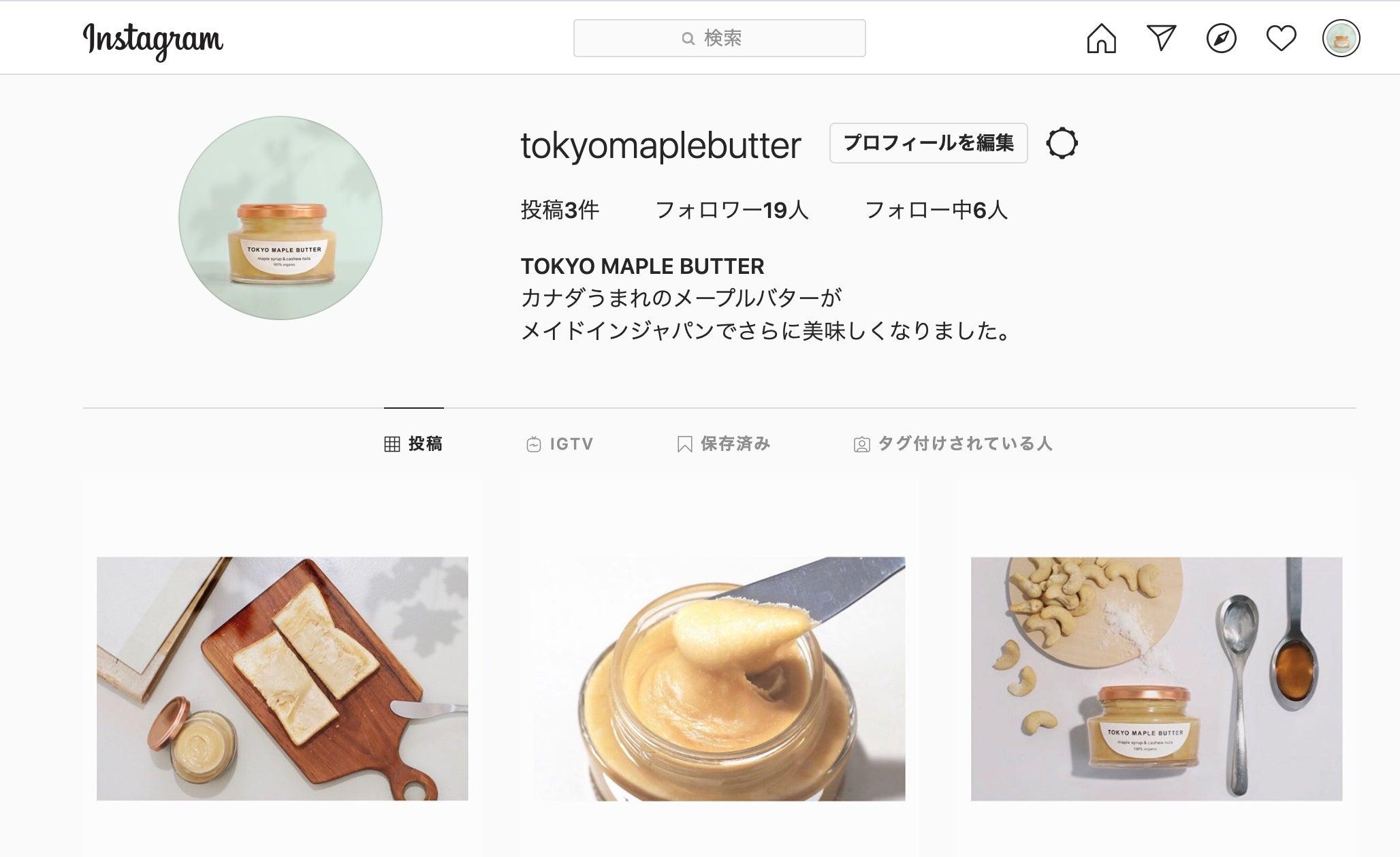Switch to the タグ付けされている人 tab
Image resolution: width=1400 pixels, height=857 pixels.
953,444
